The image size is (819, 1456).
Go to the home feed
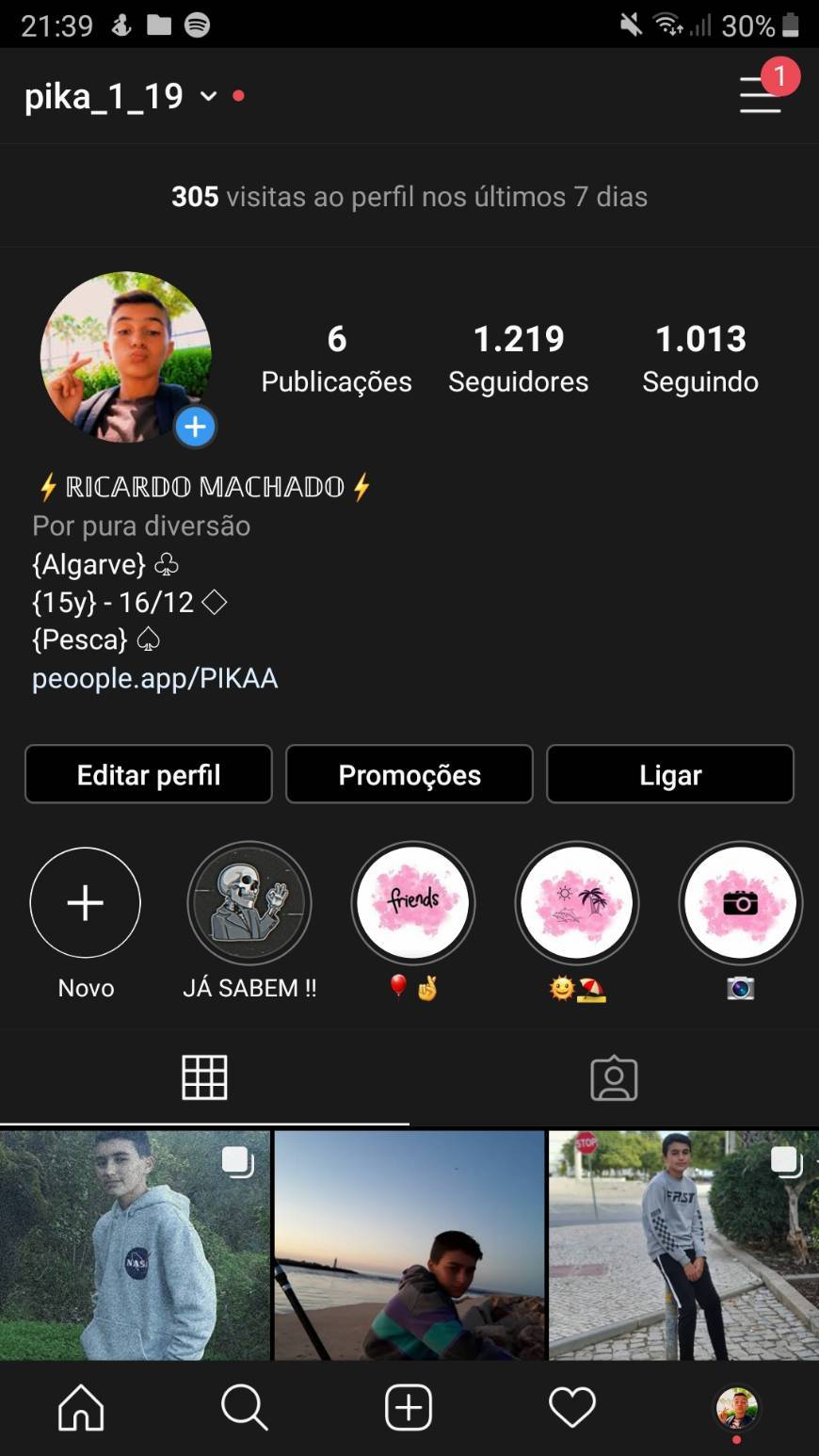(82, 1408)
